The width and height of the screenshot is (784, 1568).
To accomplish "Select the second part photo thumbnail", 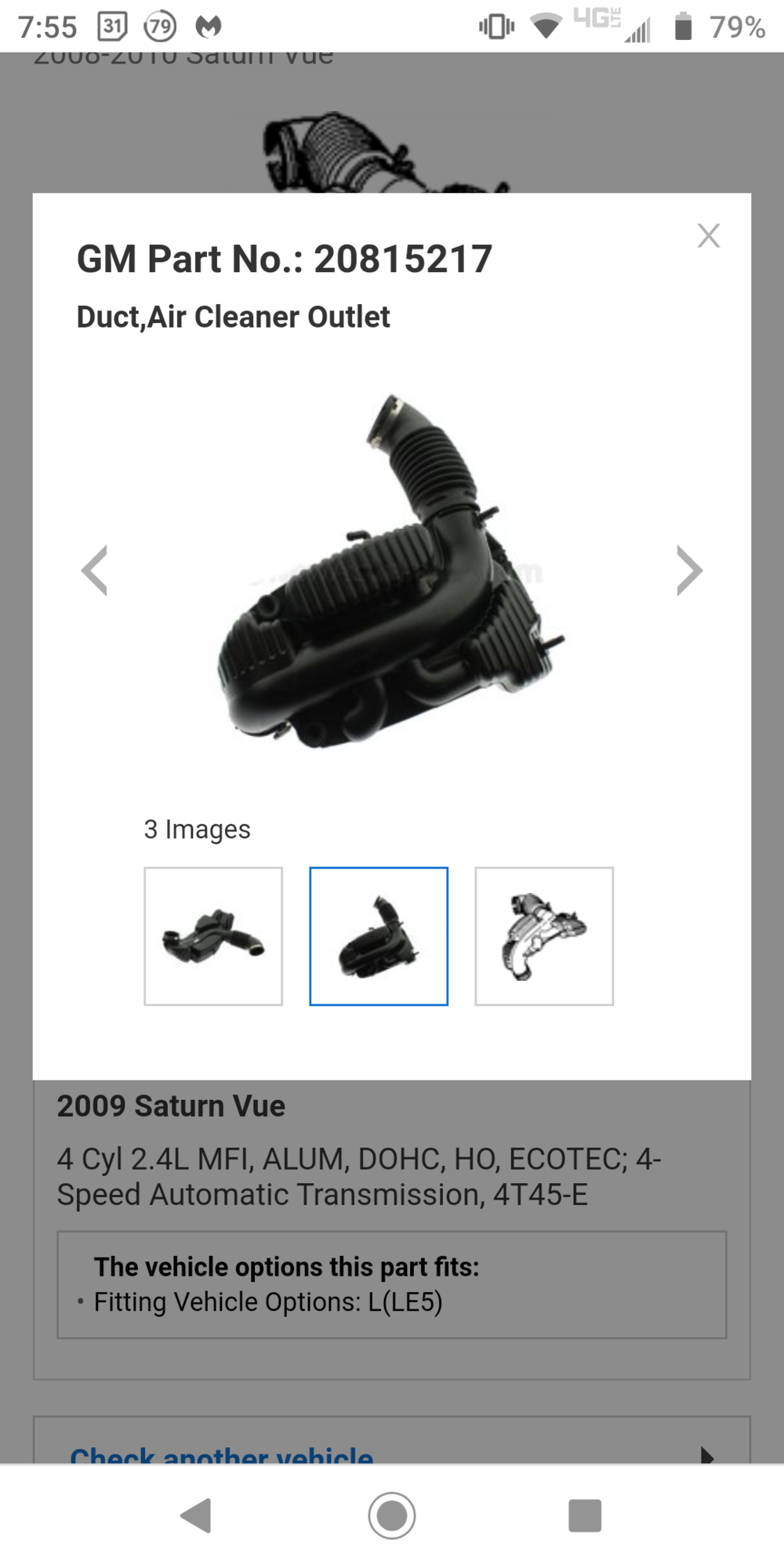I will coord(379,936).
